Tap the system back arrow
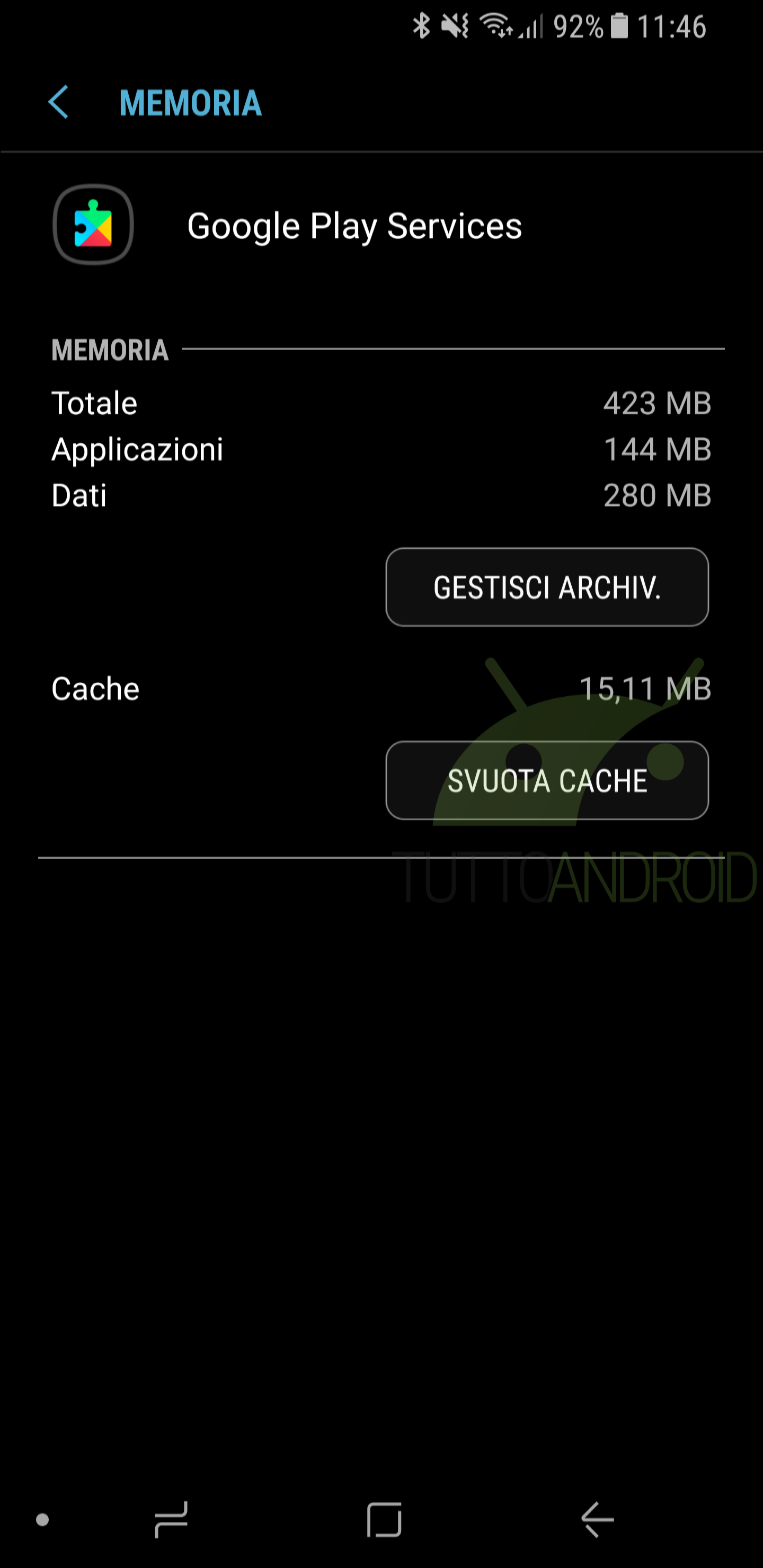The width and height of the screenshot is (763, 1568). (x=597, y=1519)
